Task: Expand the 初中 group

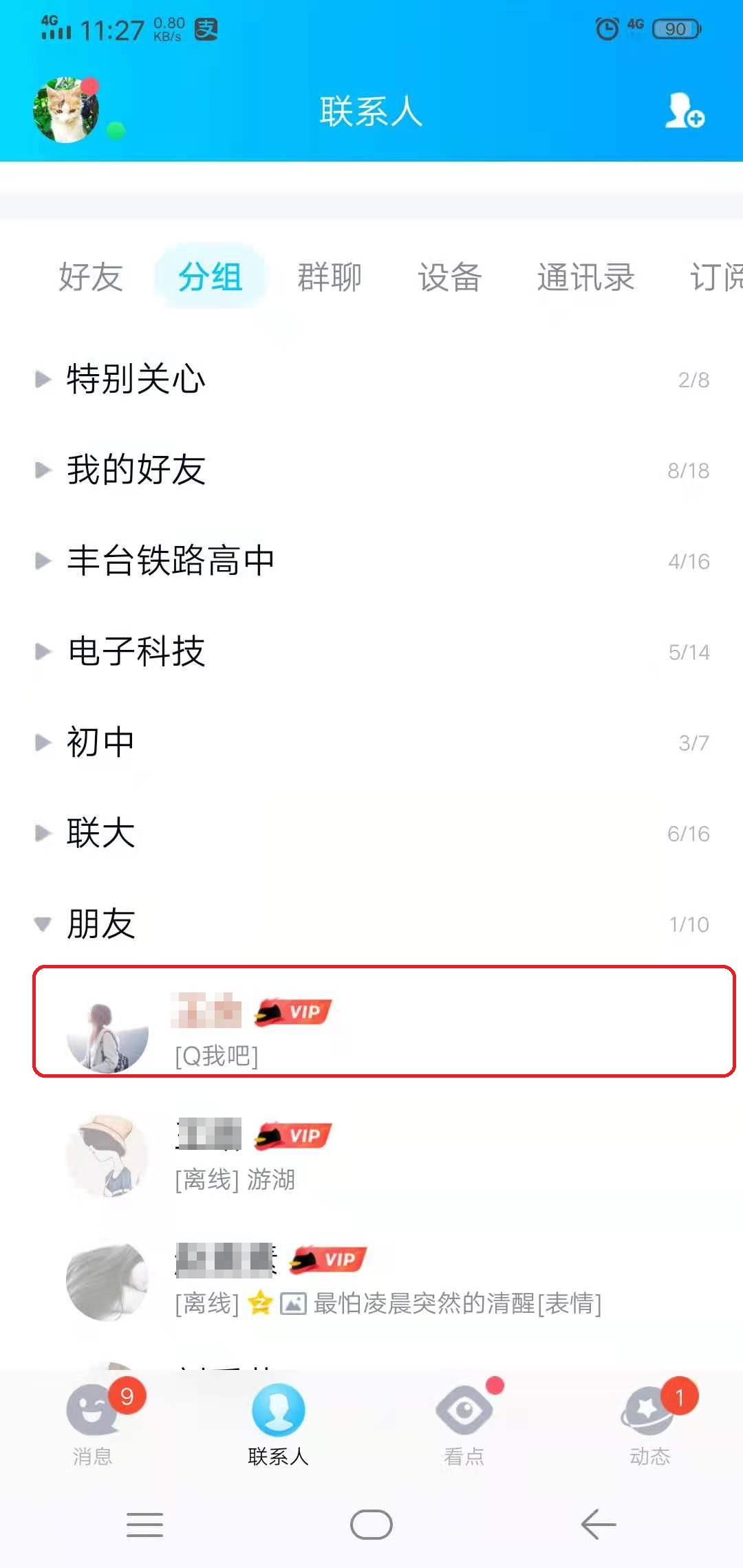Action: click(371, 742)
